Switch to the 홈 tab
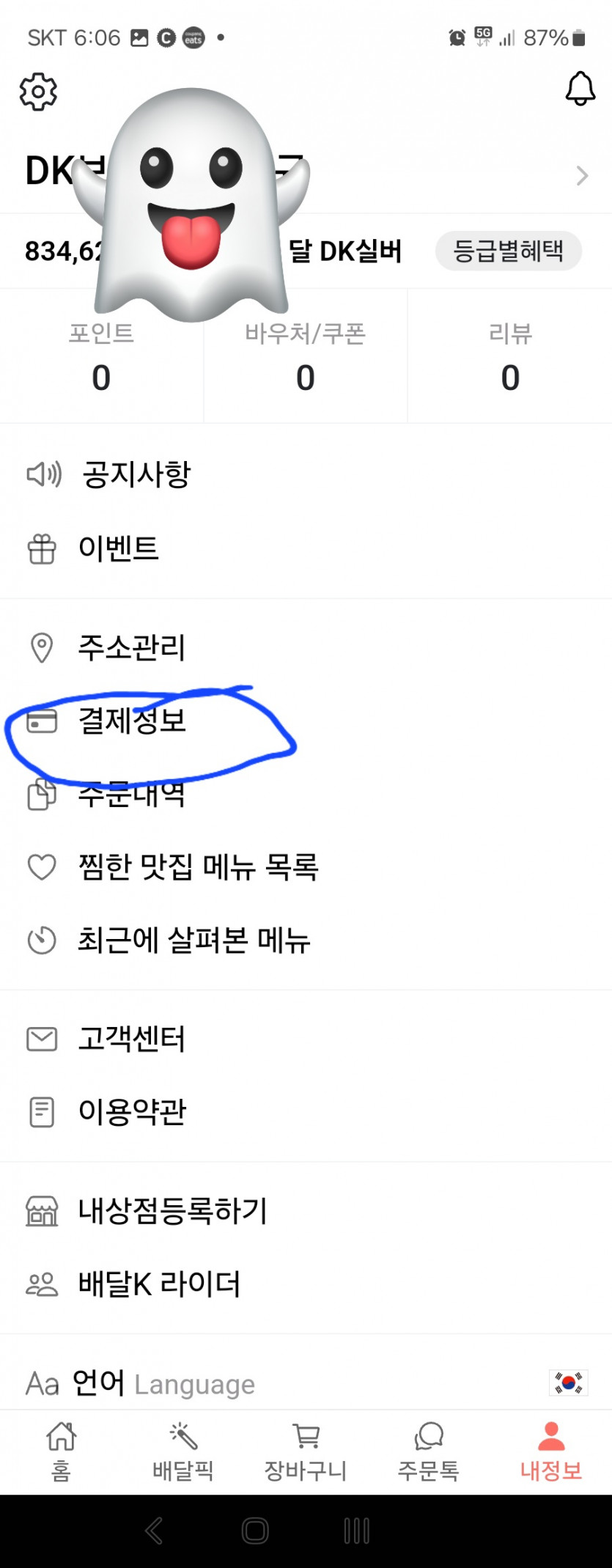The height and width of the screenshot is (1568, 612). (x=62, y=1452)
